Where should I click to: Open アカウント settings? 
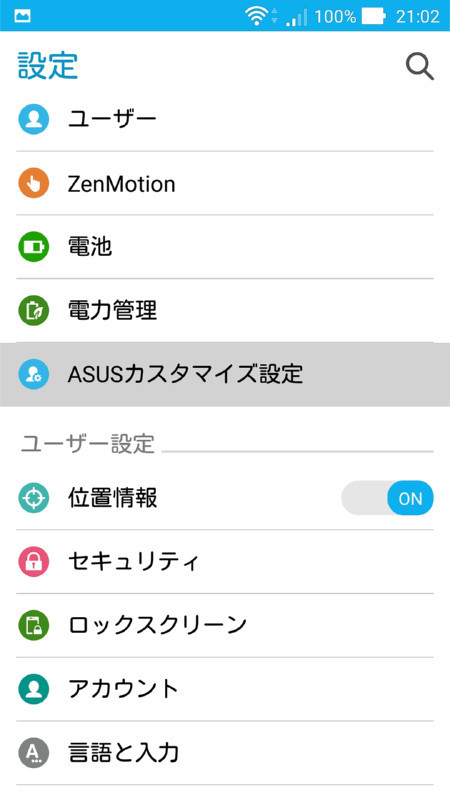tap(225, 689)
